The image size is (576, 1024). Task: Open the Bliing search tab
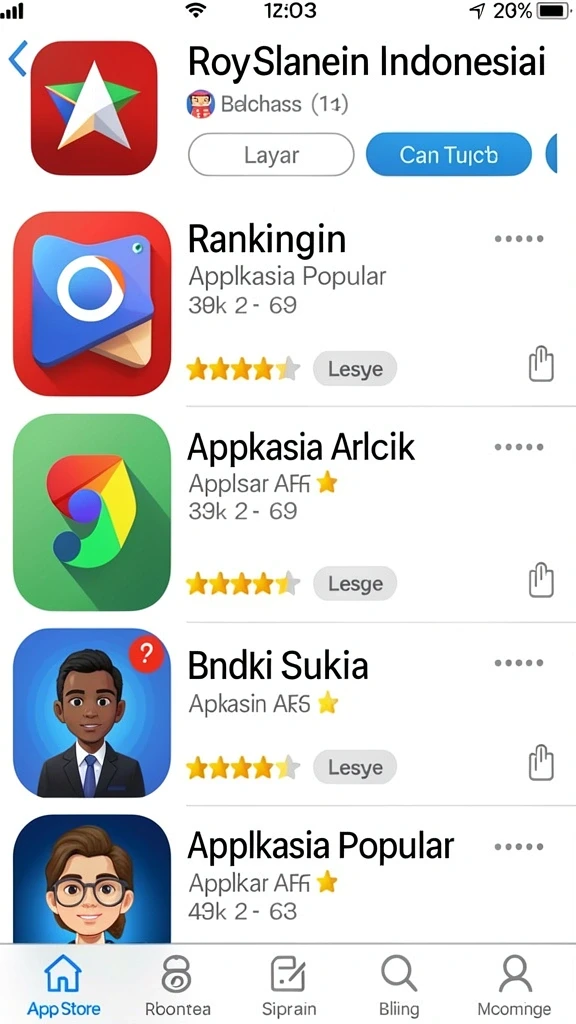(399, 985)
